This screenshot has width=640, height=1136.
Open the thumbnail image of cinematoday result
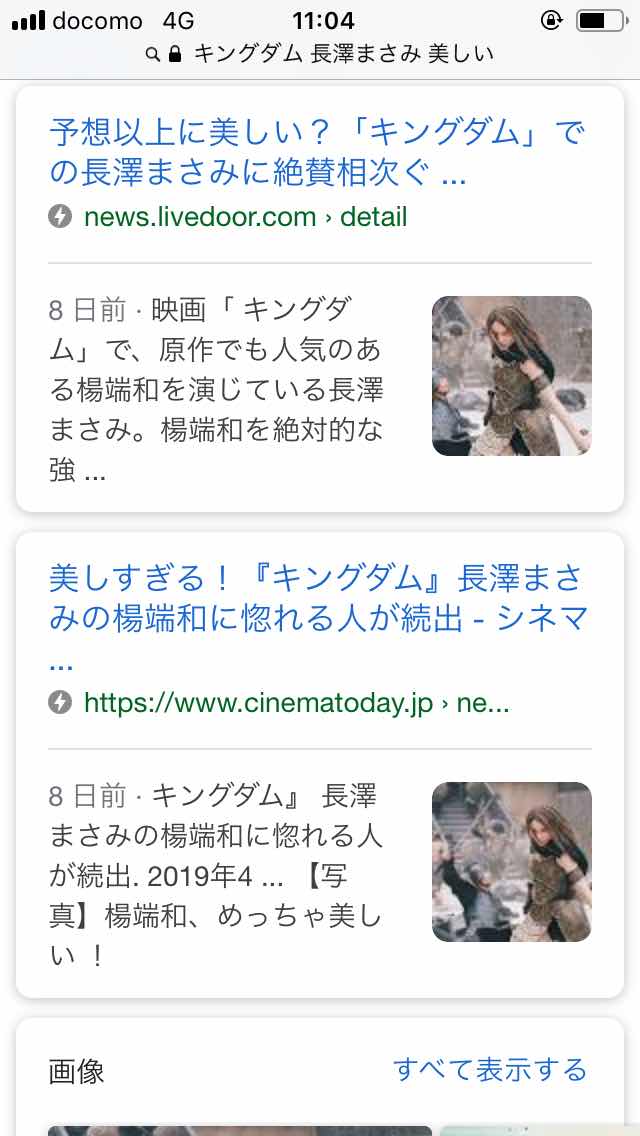pyautogui.click(x=512, y=862)
